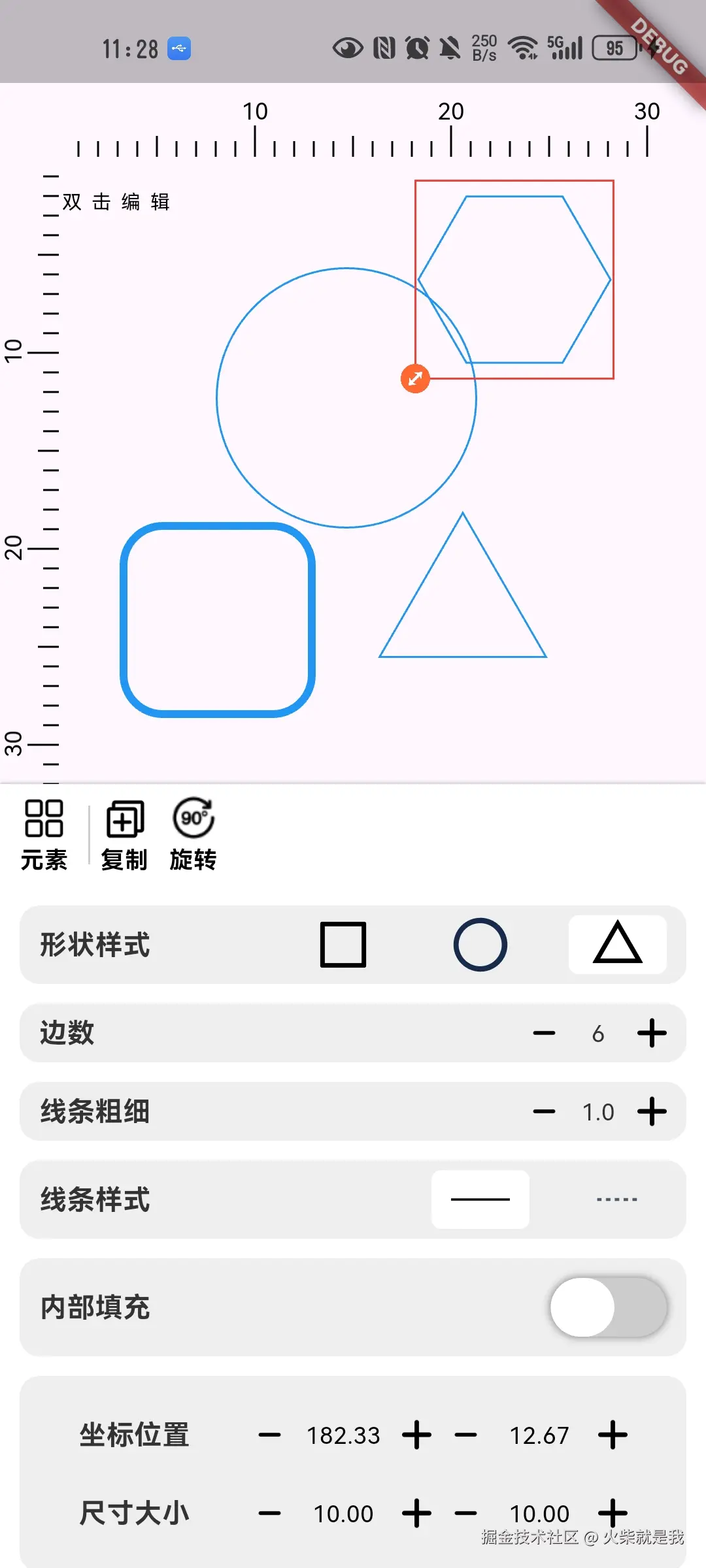Choose the circle shape style
This screenshot has height=1568, width=706.
[480, 944]
